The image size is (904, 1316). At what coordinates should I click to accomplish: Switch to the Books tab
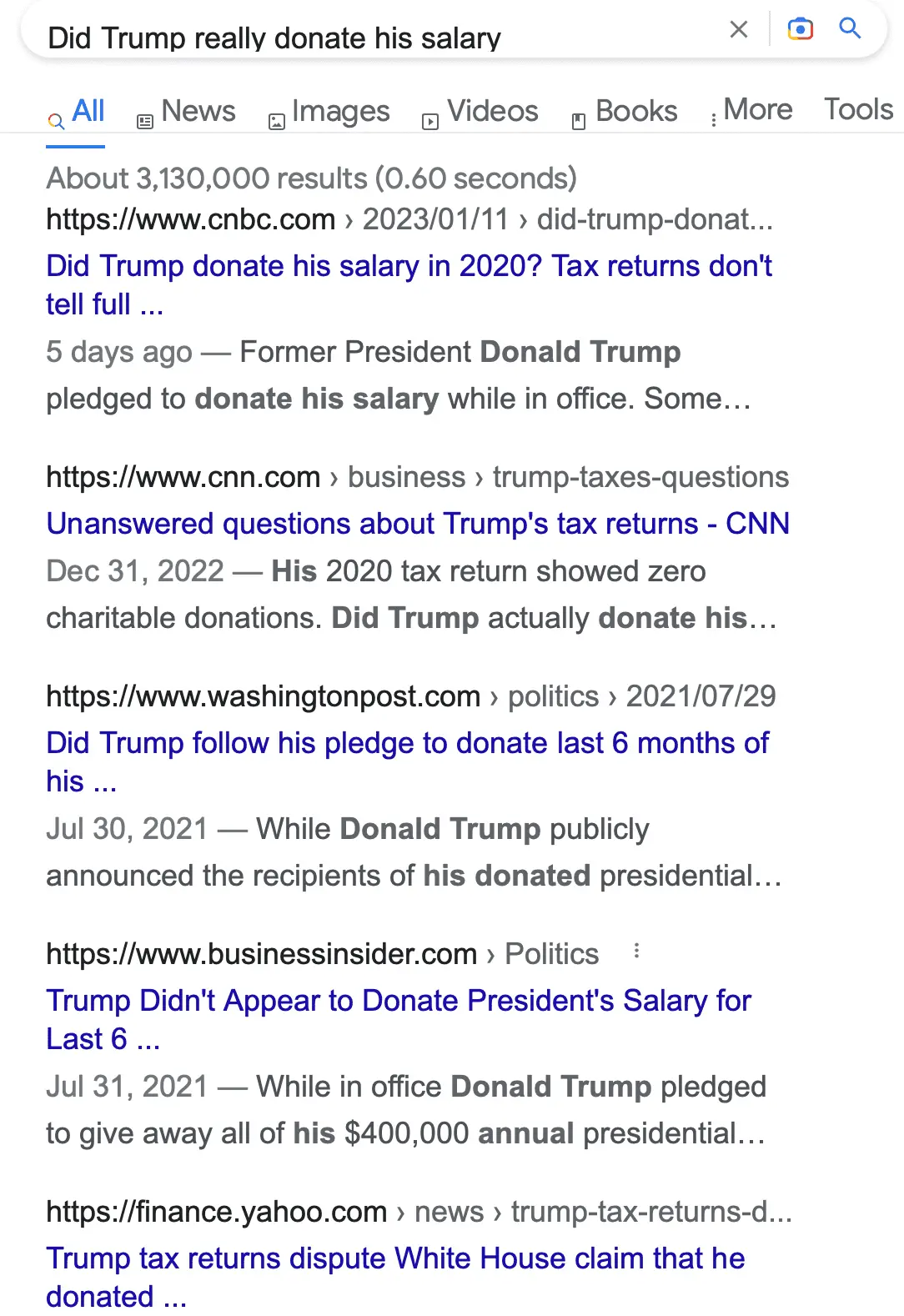coord(625,112)
